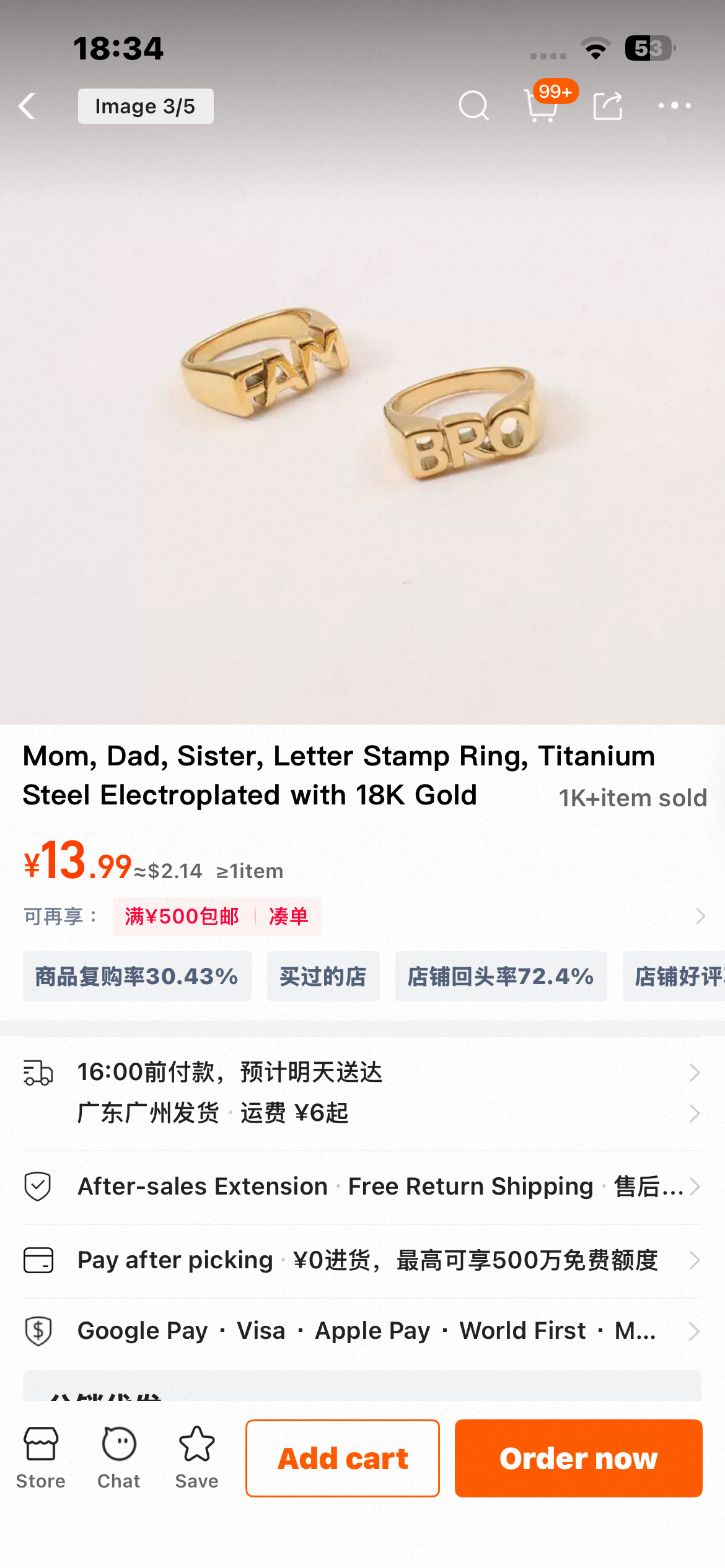The width and height of the screenshot is (725, 1568).
Task: Visit the seller's Store
Action: [41, 1458]
